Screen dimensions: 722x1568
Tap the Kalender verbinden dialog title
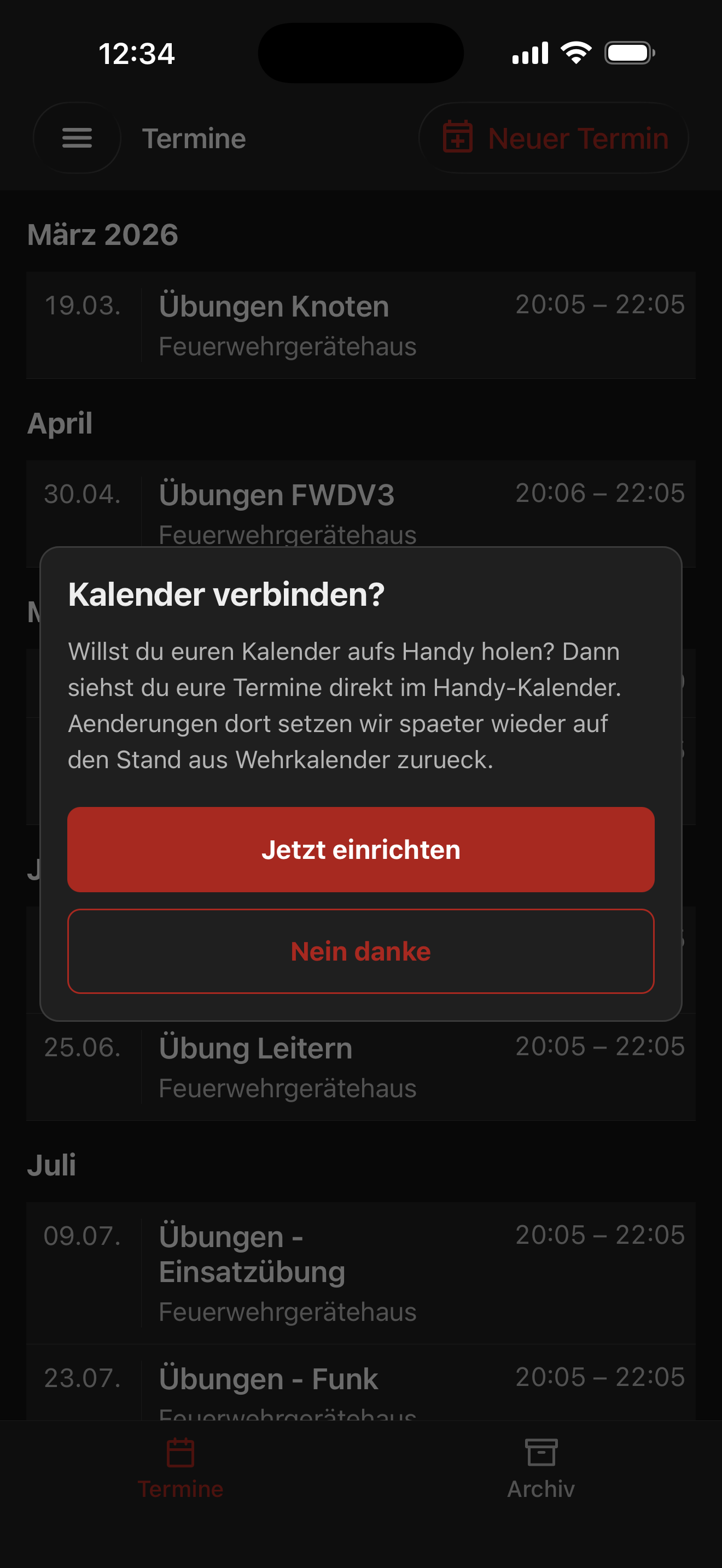click(x=226, y=594)
